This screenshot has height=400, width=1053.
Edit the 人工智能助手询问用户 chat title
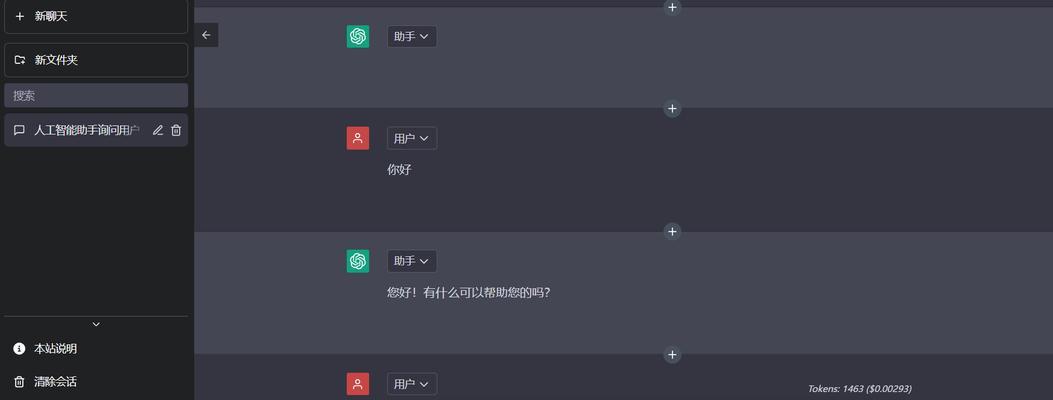tap(157, 130)
